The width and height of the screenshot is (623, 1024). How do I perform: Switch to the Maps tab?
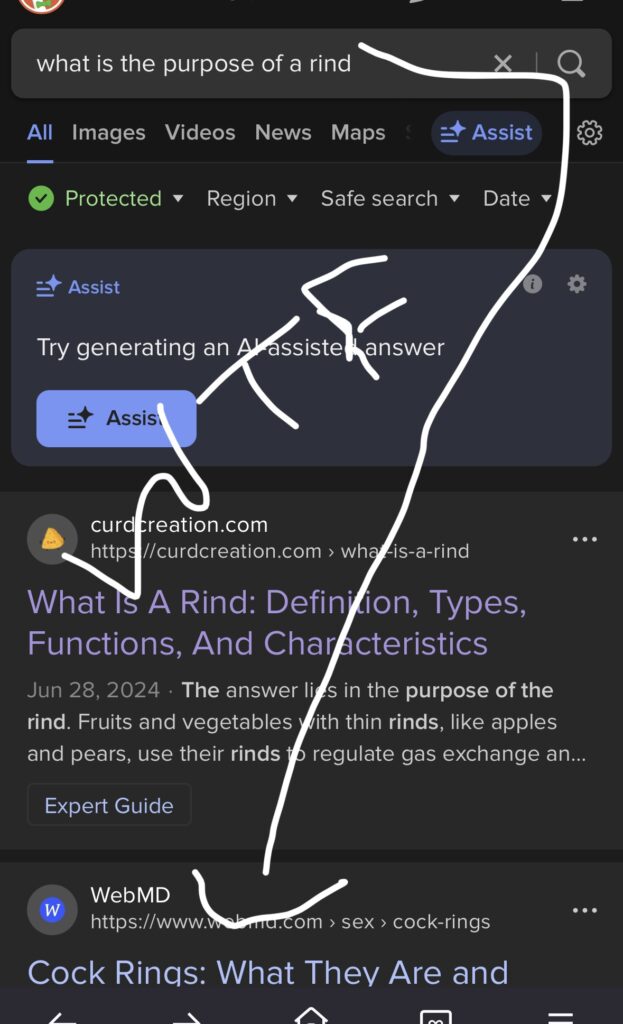tap(358, 133)
